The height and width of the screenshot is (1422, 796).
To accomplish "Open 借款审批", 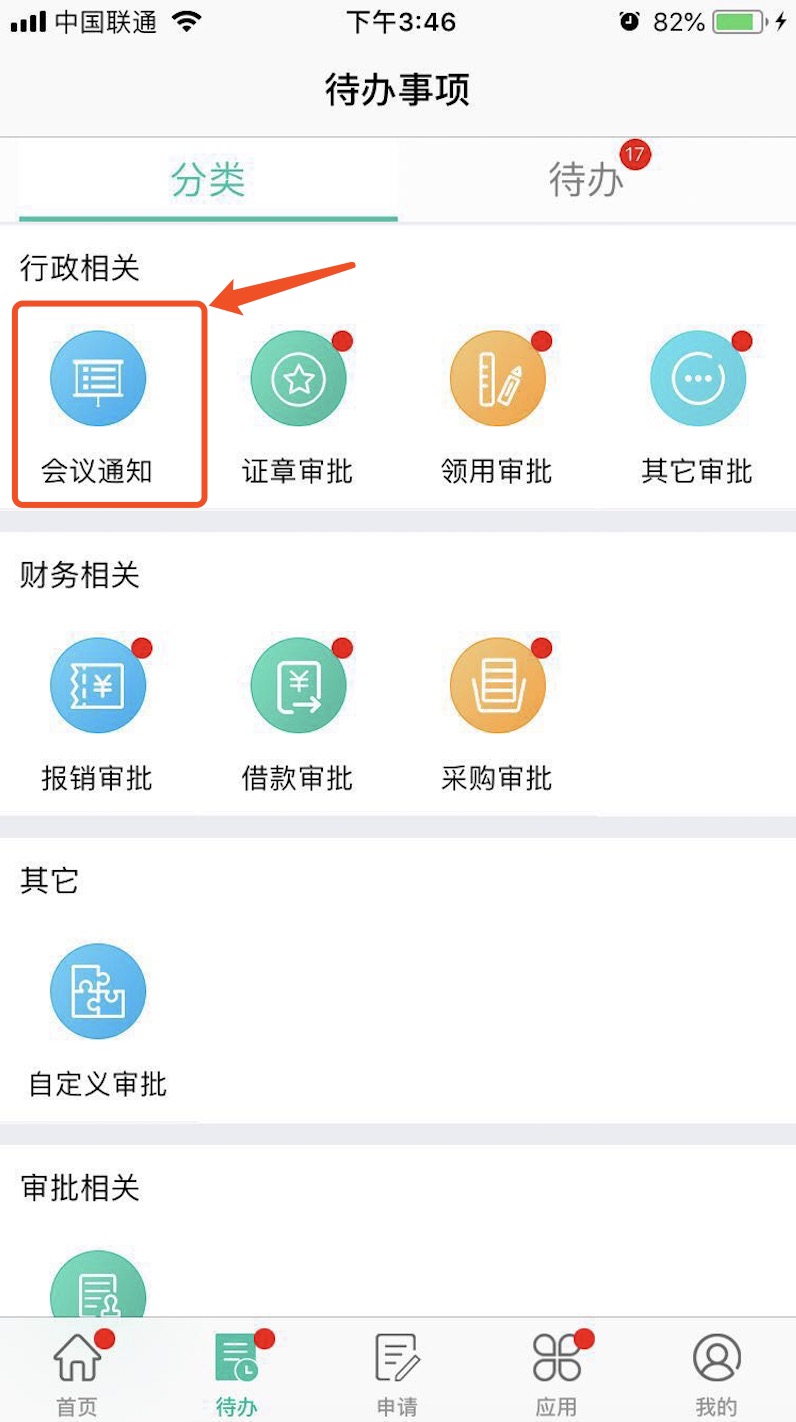I will tap(298, 714).
